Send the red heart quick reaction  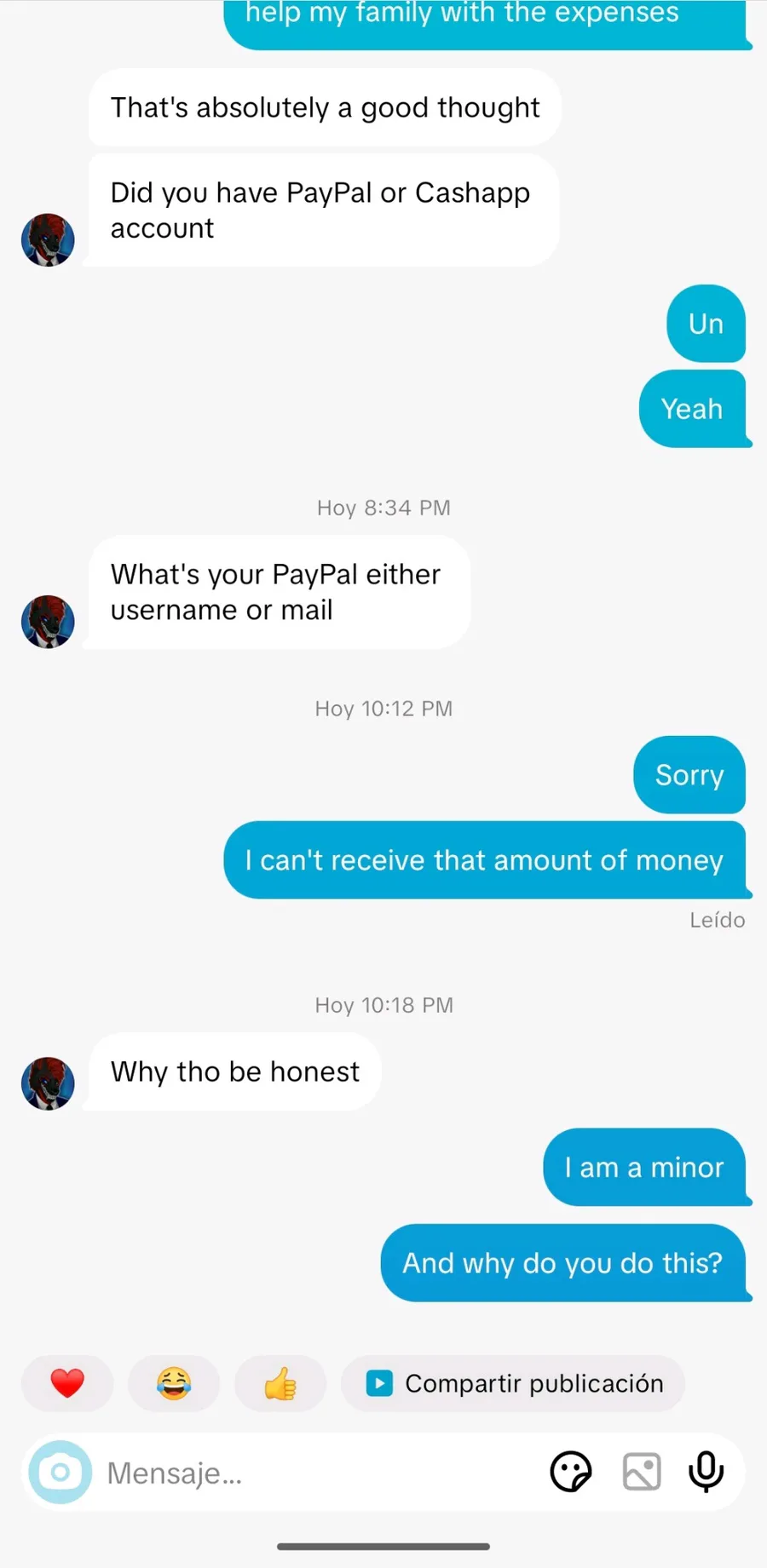[x=67, y=1383]
